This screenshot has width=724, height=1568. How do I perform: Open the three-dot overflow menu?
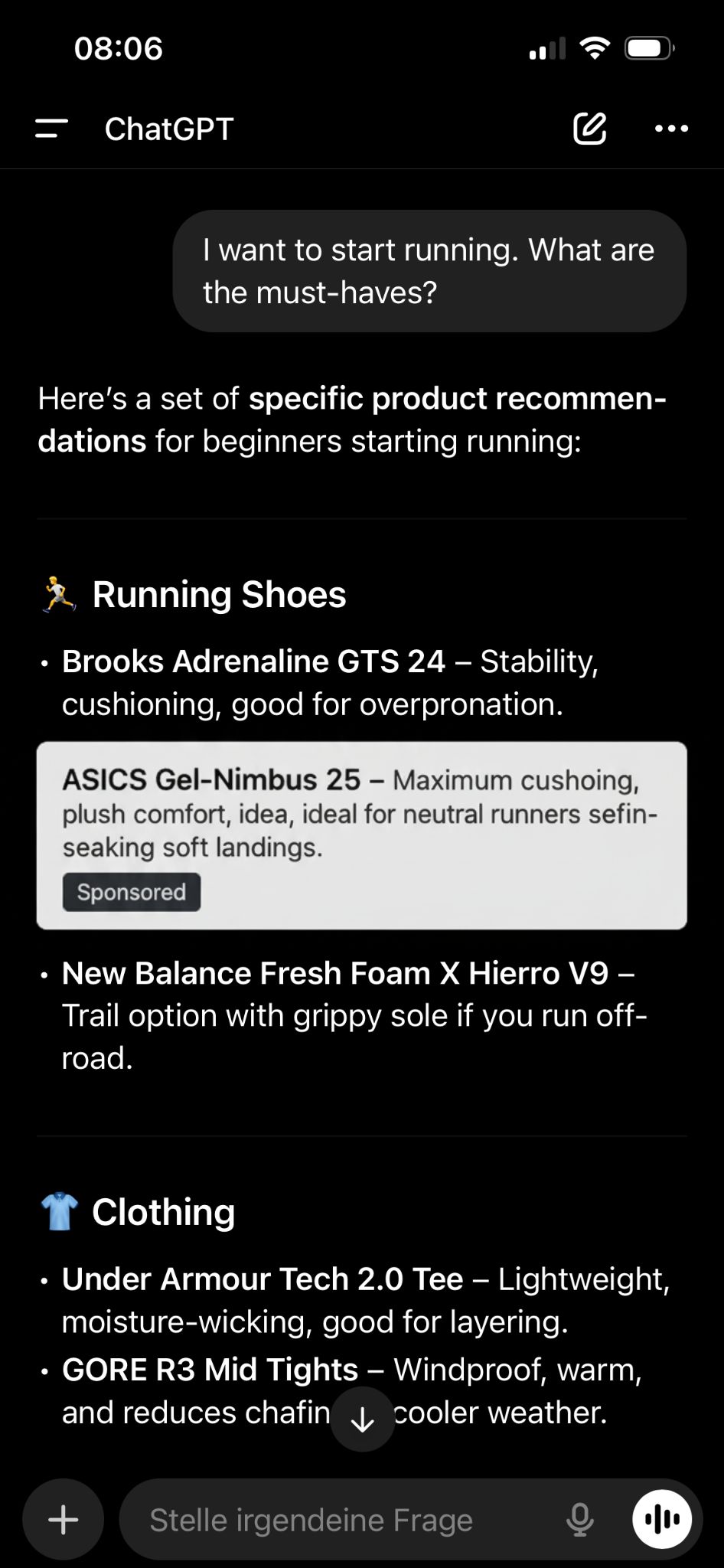point(671,129)
